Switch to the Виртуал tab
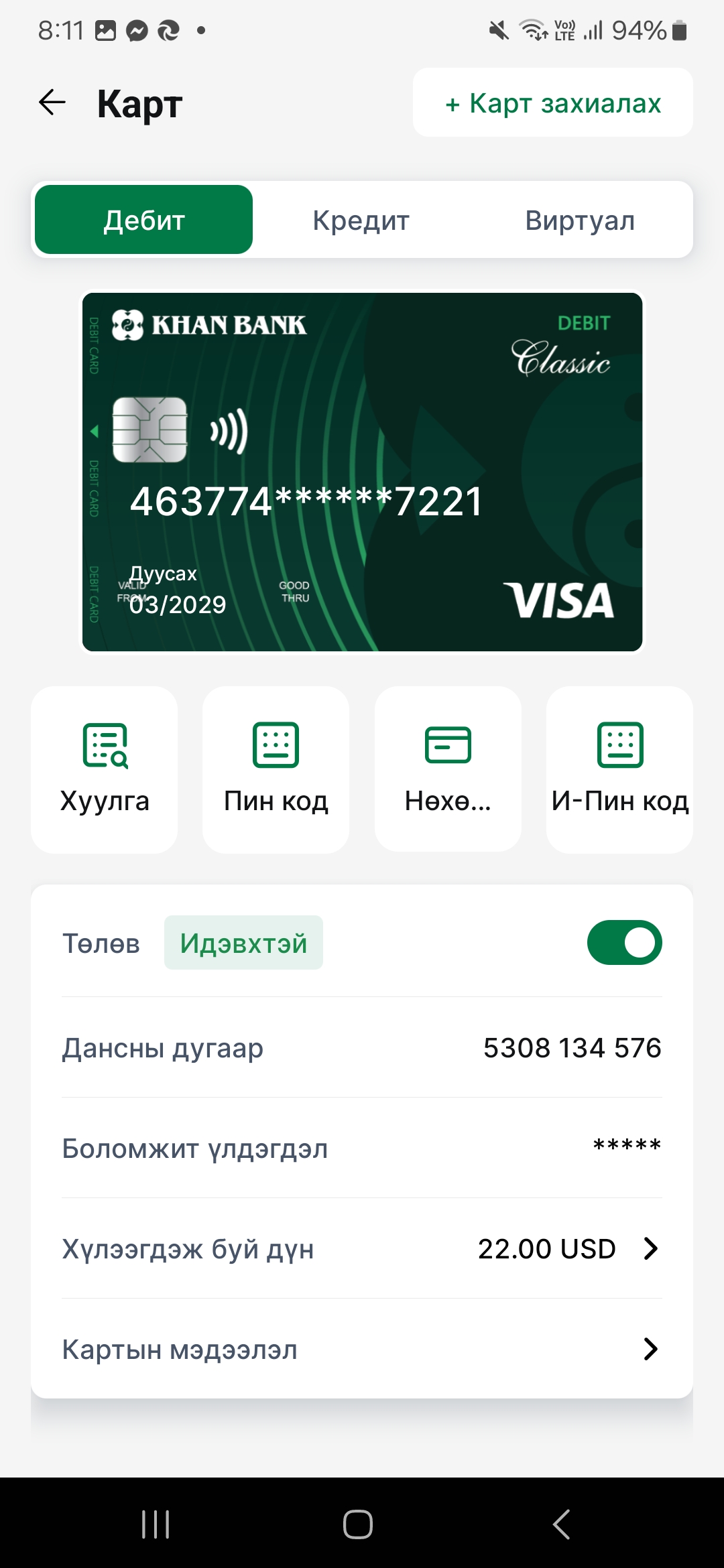 (579, 220)
